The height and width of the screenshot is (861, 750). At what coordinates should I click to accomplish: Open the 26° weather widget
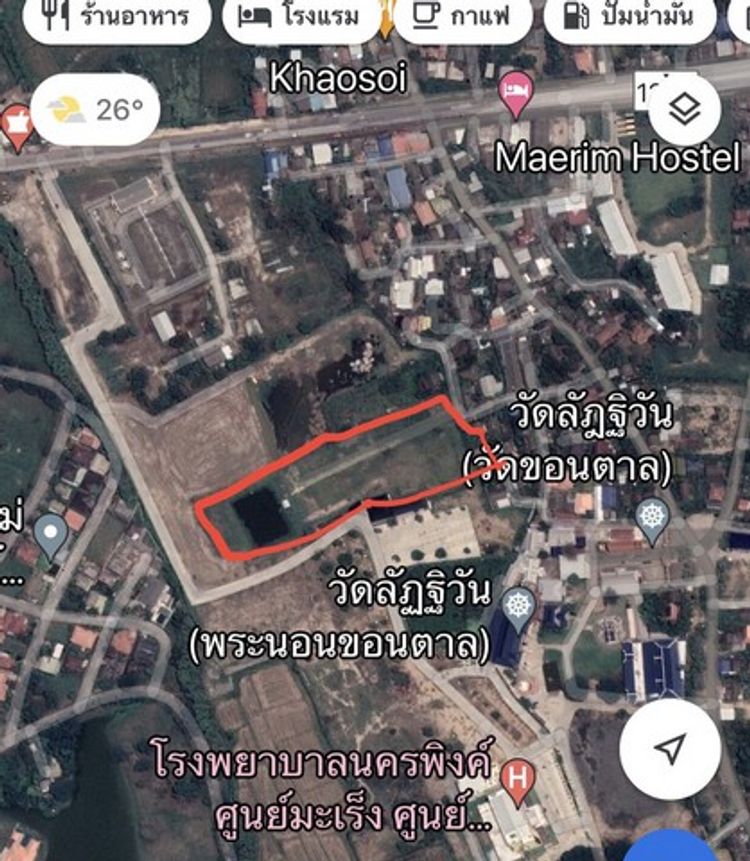coord(96,110)
